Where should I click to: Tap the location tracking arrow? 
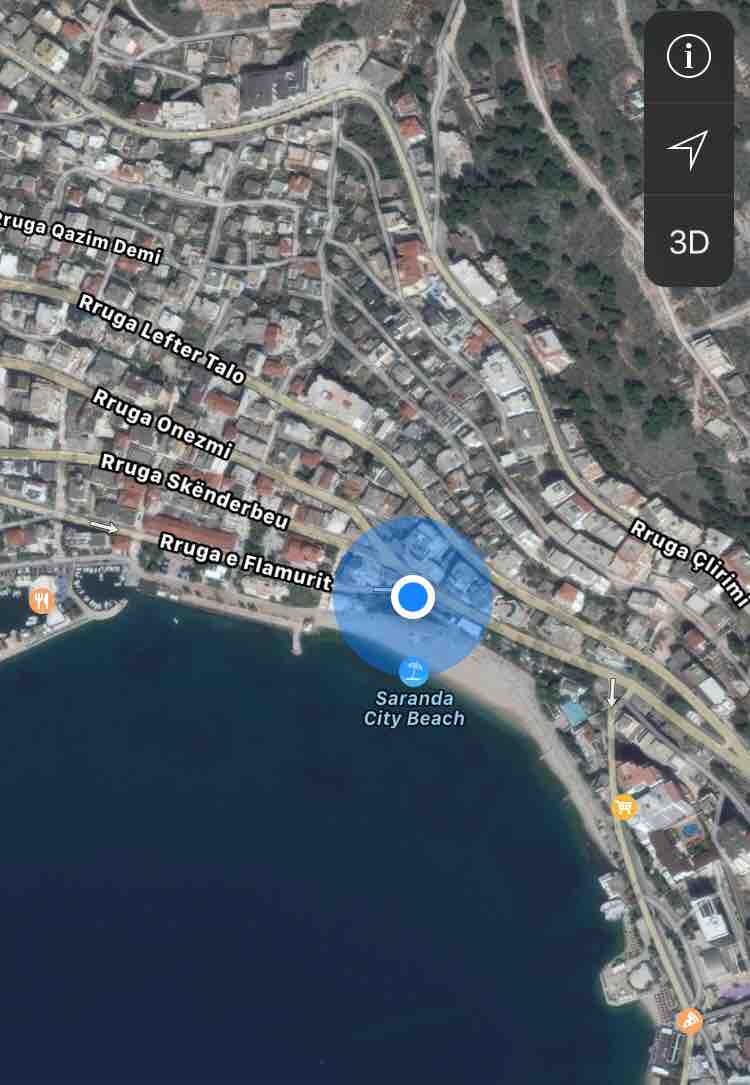coord(688,149)
